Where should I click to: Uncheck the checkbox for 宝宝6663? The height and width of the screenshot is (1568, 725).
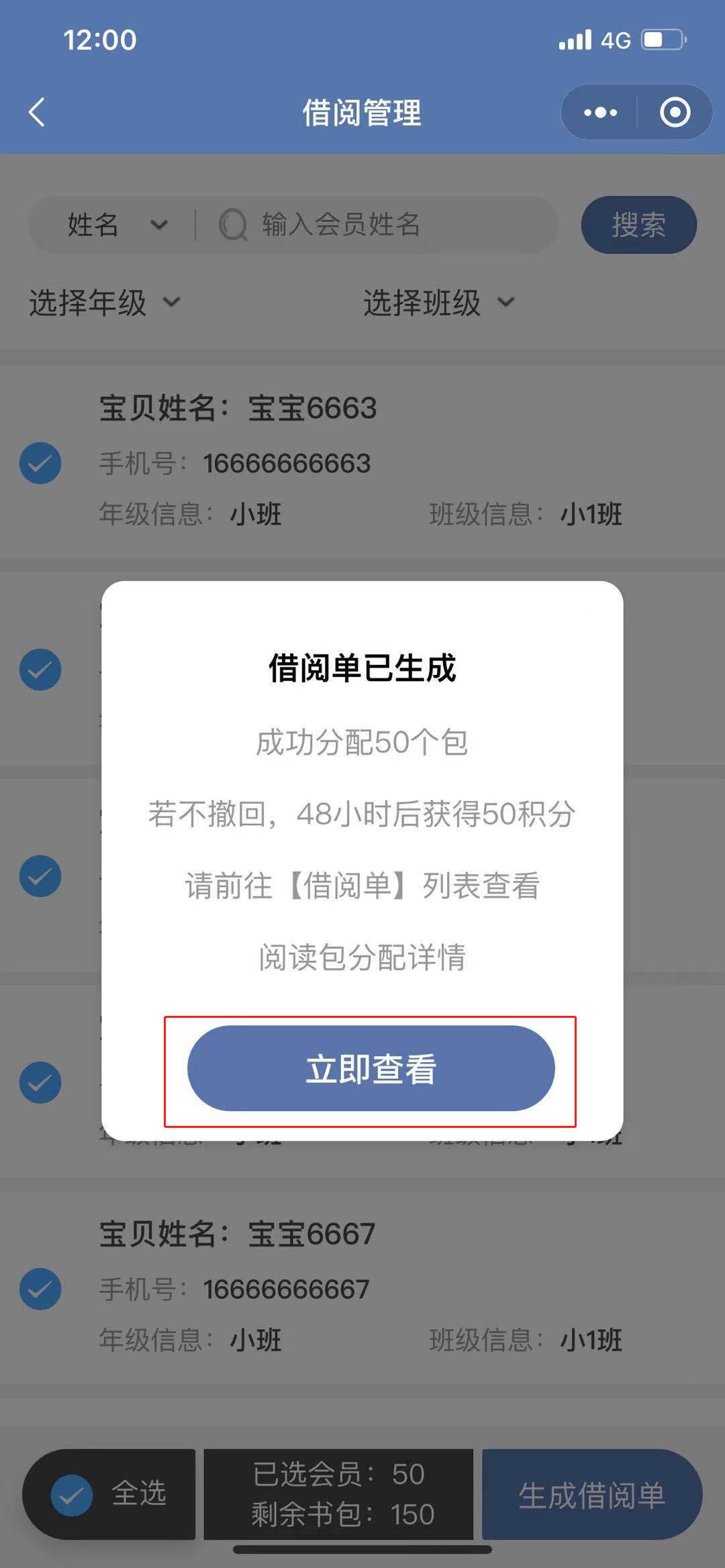[40, 463]
